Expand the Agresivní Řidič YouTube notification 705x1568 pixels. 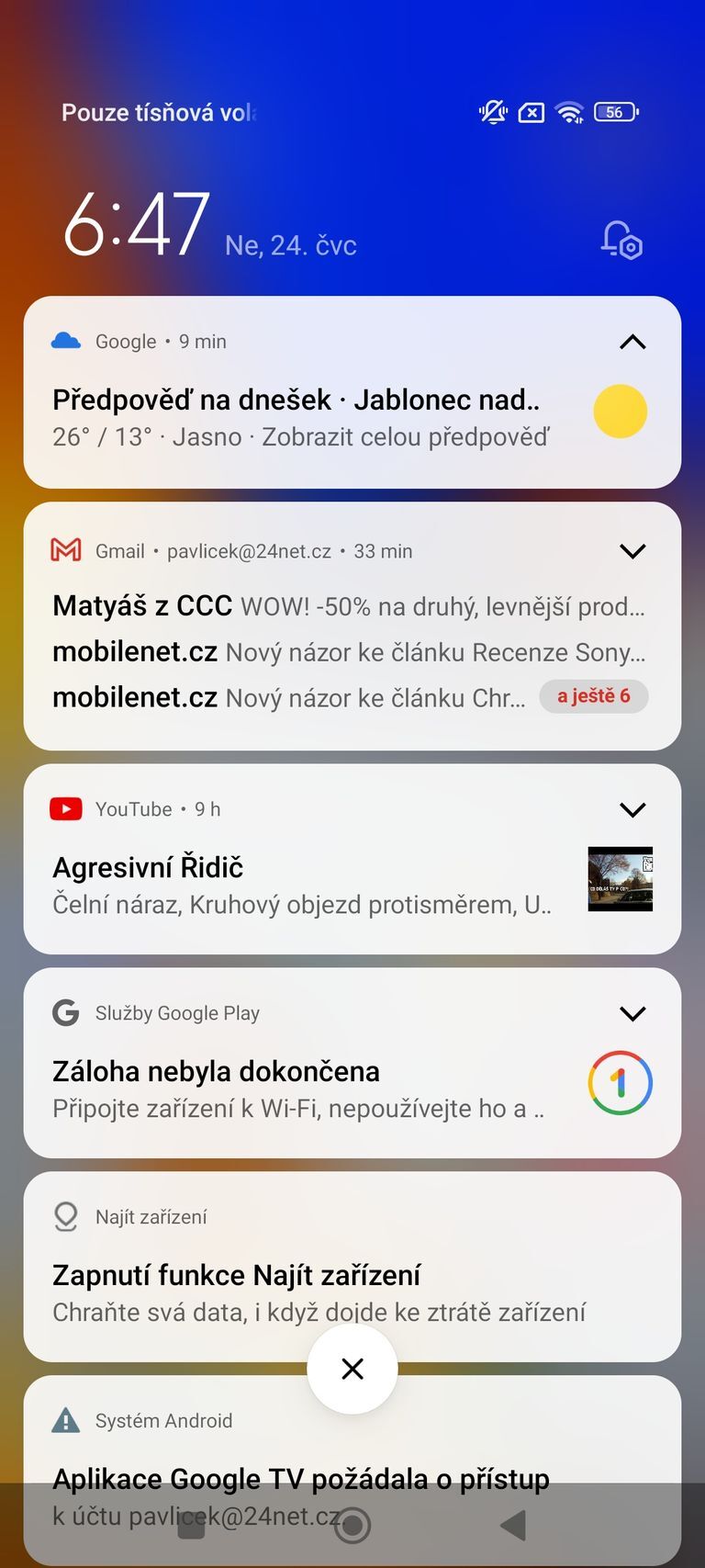[x=632, y=809]
